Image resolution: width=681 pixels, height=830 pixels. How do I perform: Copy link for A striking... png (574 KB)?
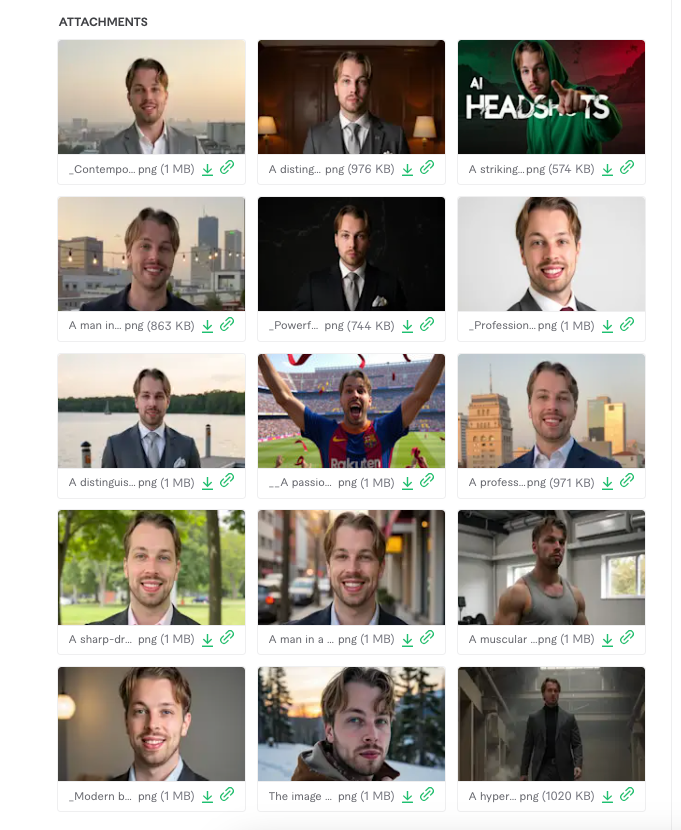coord(627,168)
